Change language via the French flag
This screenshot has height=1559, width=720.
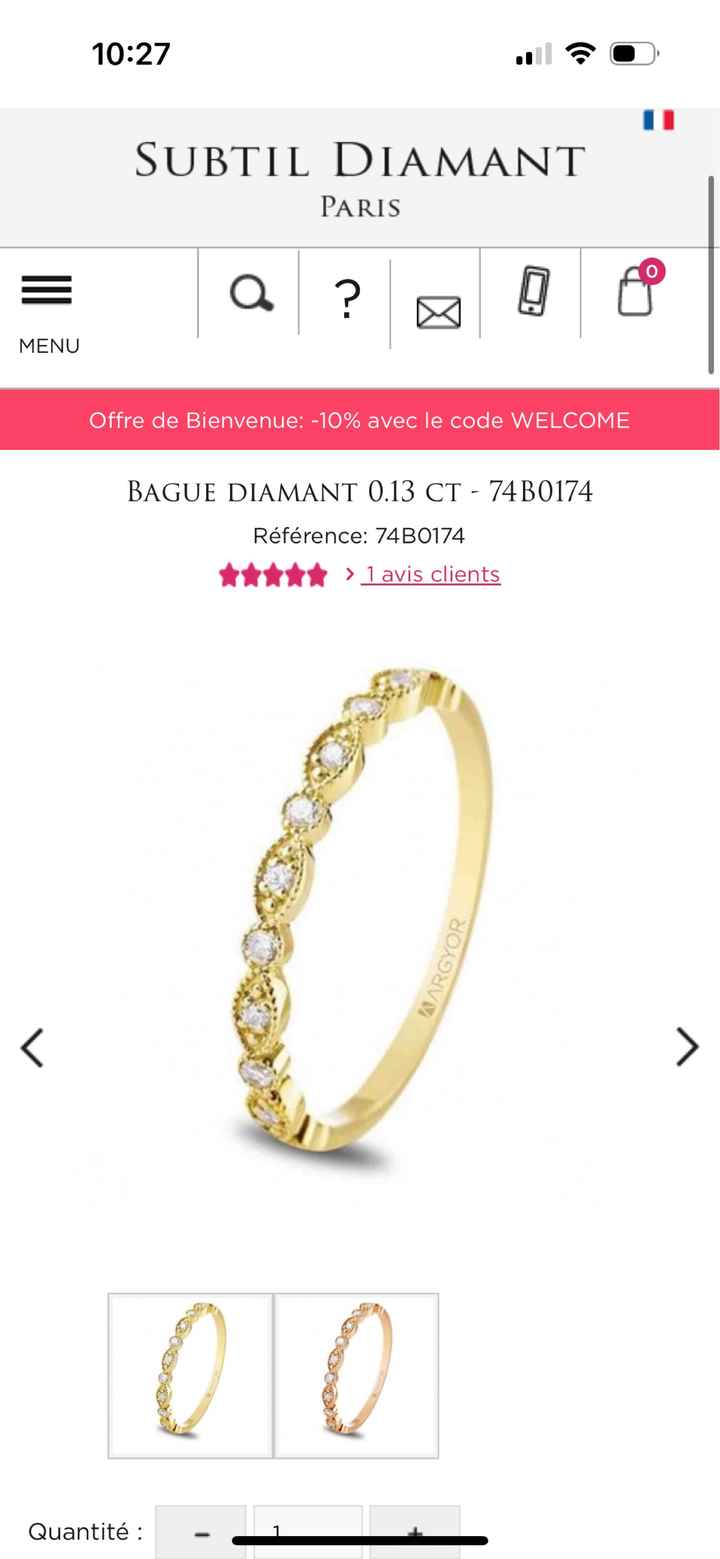[x=658, y=120]
